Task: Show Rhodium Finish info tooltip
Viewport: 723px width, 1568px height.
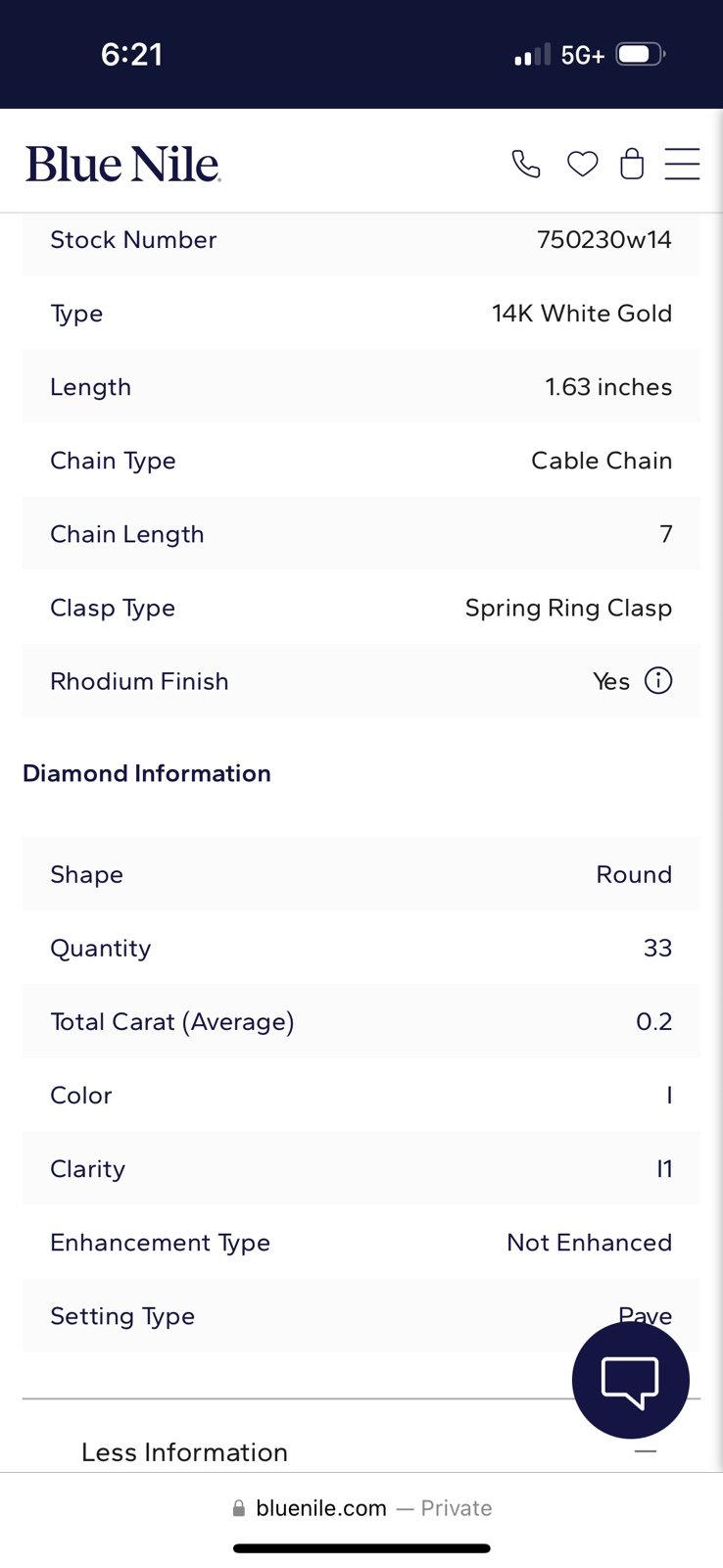Action: tap(658, 680)
